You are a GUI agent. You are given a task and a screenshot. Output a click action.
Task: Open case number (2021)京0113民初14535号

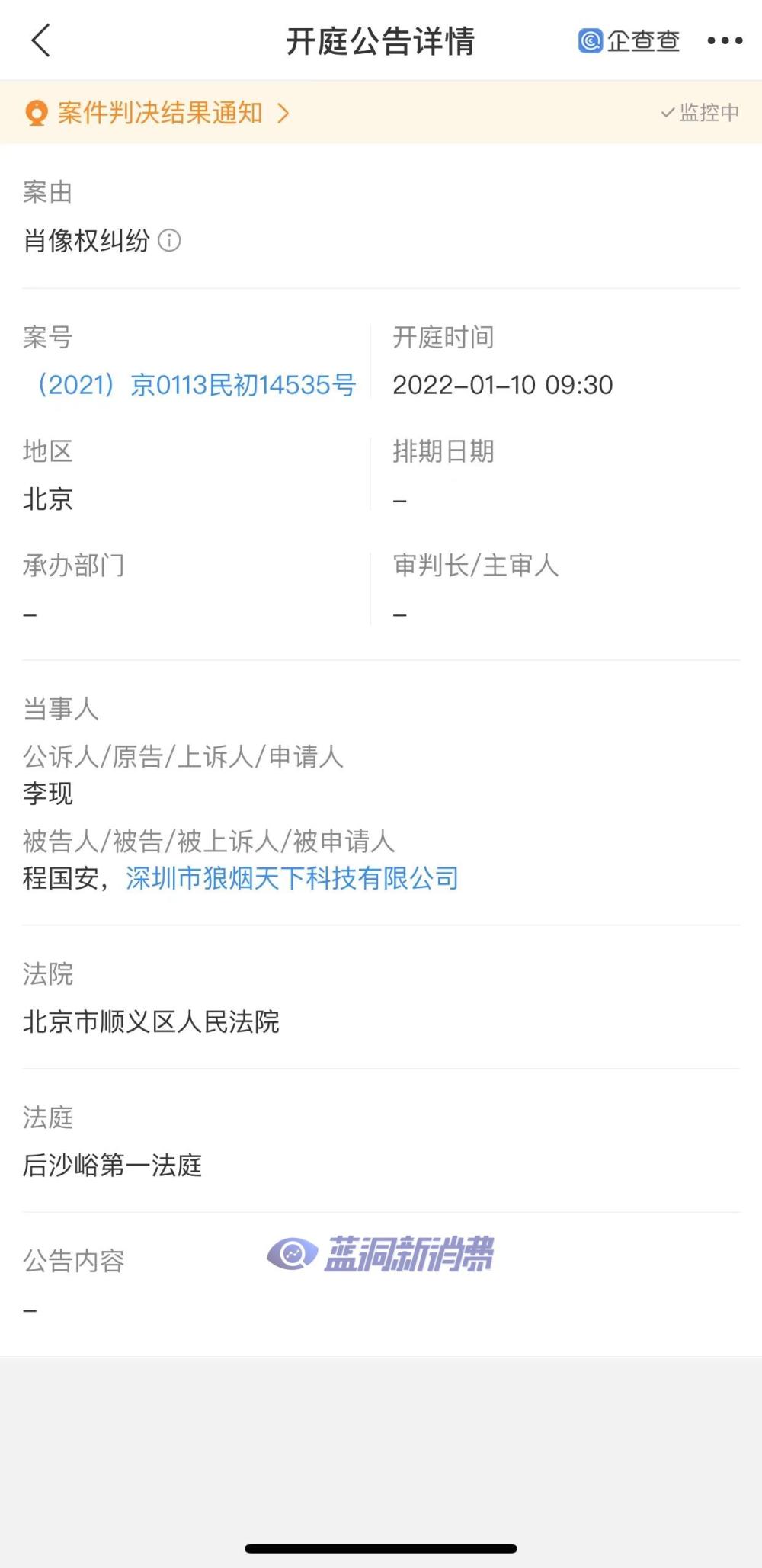[x=197, y=385]
